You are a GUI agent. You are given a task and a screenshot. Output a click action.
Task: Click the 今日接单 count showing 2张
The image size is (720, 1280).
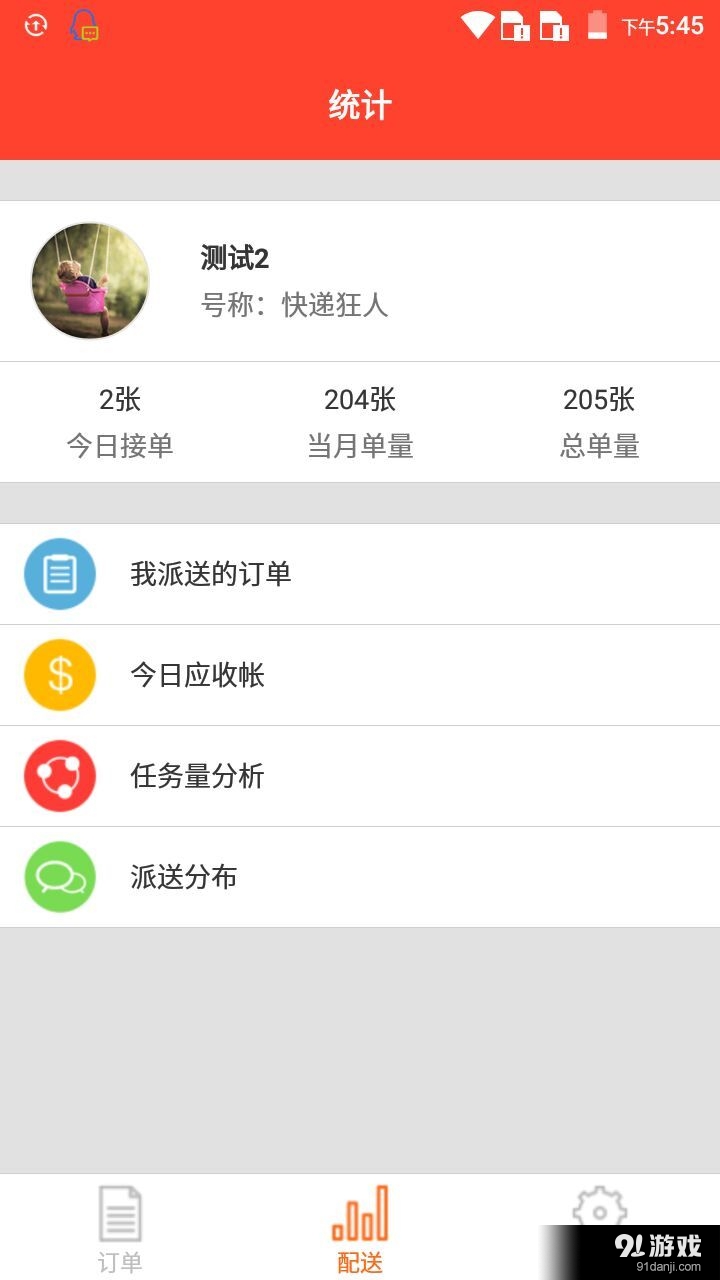pyautogui.click(x=121, y=420)
